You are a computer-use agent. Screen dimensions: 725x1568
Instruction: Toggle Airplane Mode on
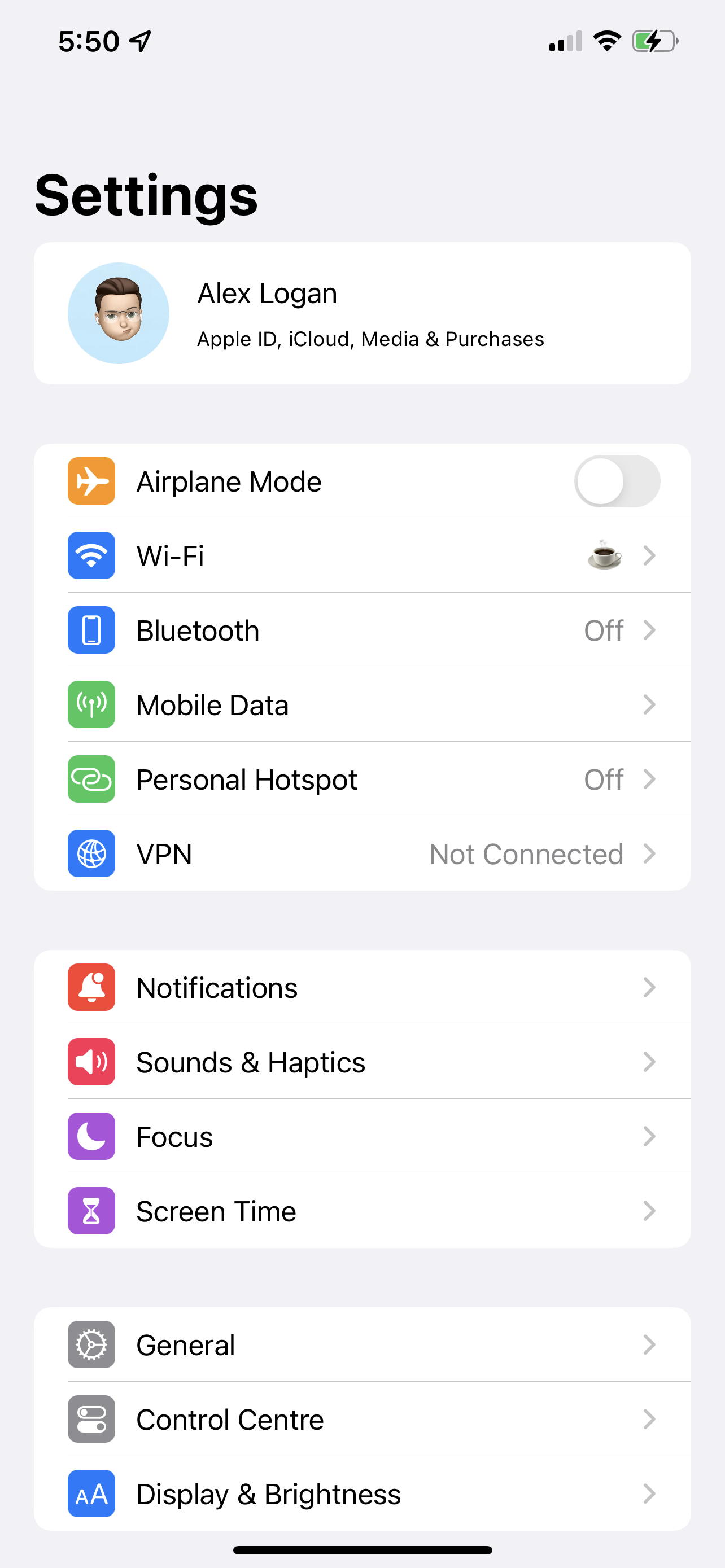pos(616,481)
